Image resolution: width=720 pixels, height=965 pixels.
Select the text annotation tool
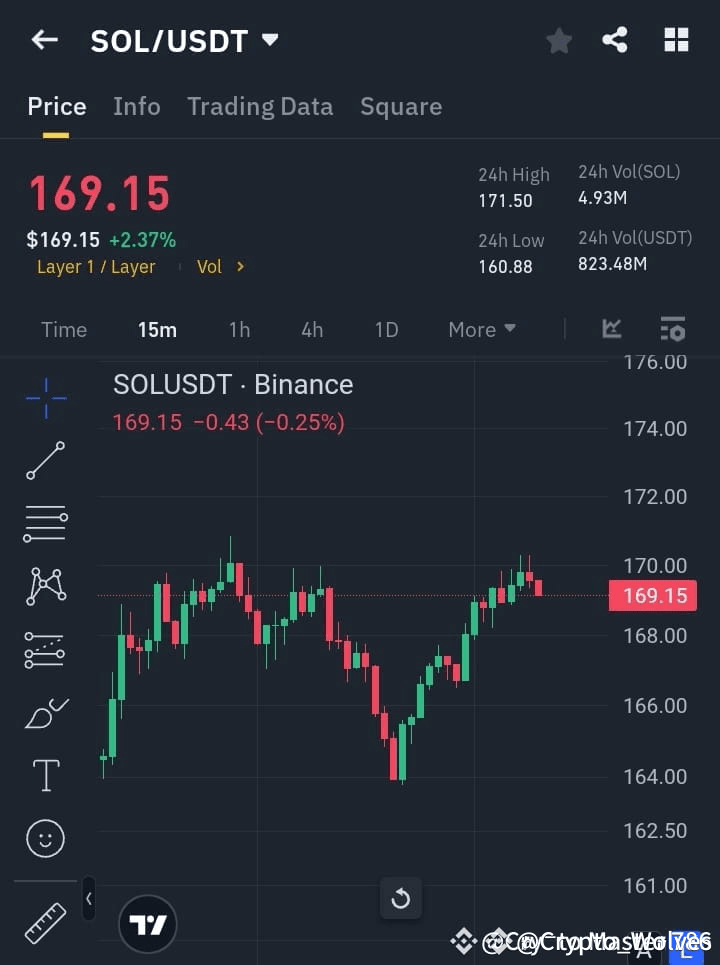tap(44, 775)
